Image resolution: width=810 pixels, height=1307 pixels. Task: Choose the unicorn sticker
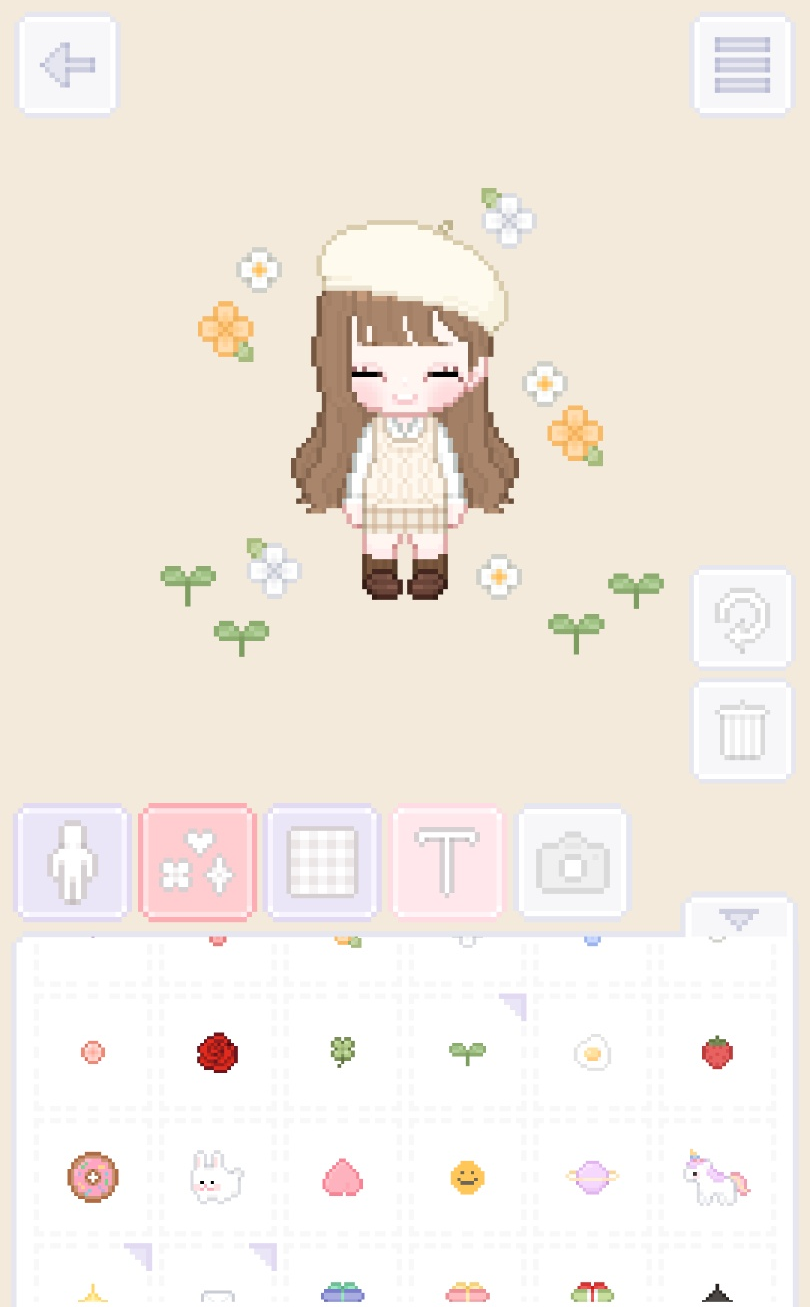[717, 1179]
